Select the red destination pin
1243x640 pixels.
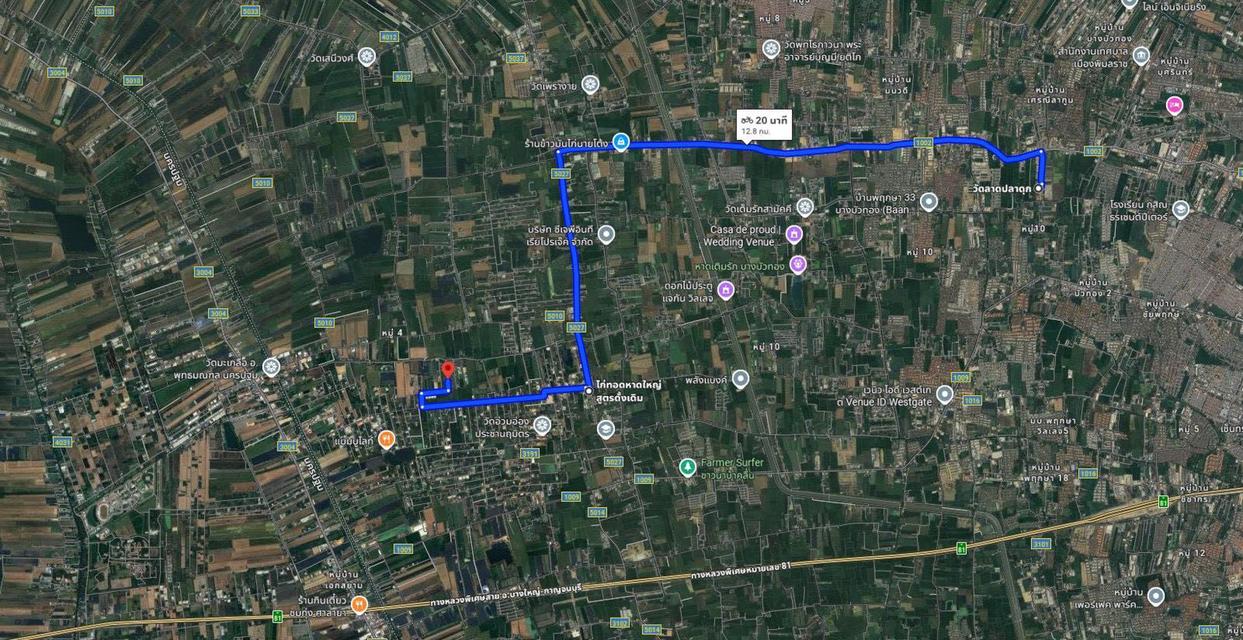pyautogui.click(x=447, y=371)
